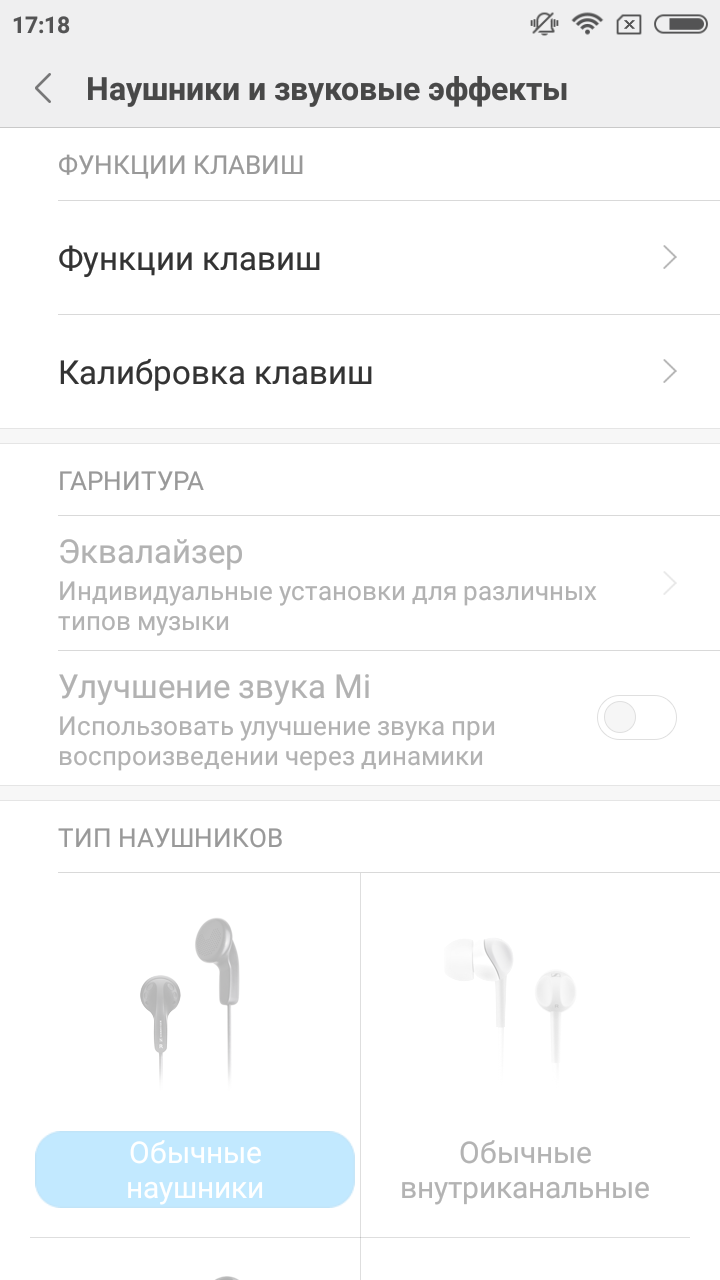
Task: Open the Эквалайзер settings
Action: point(360,584)
